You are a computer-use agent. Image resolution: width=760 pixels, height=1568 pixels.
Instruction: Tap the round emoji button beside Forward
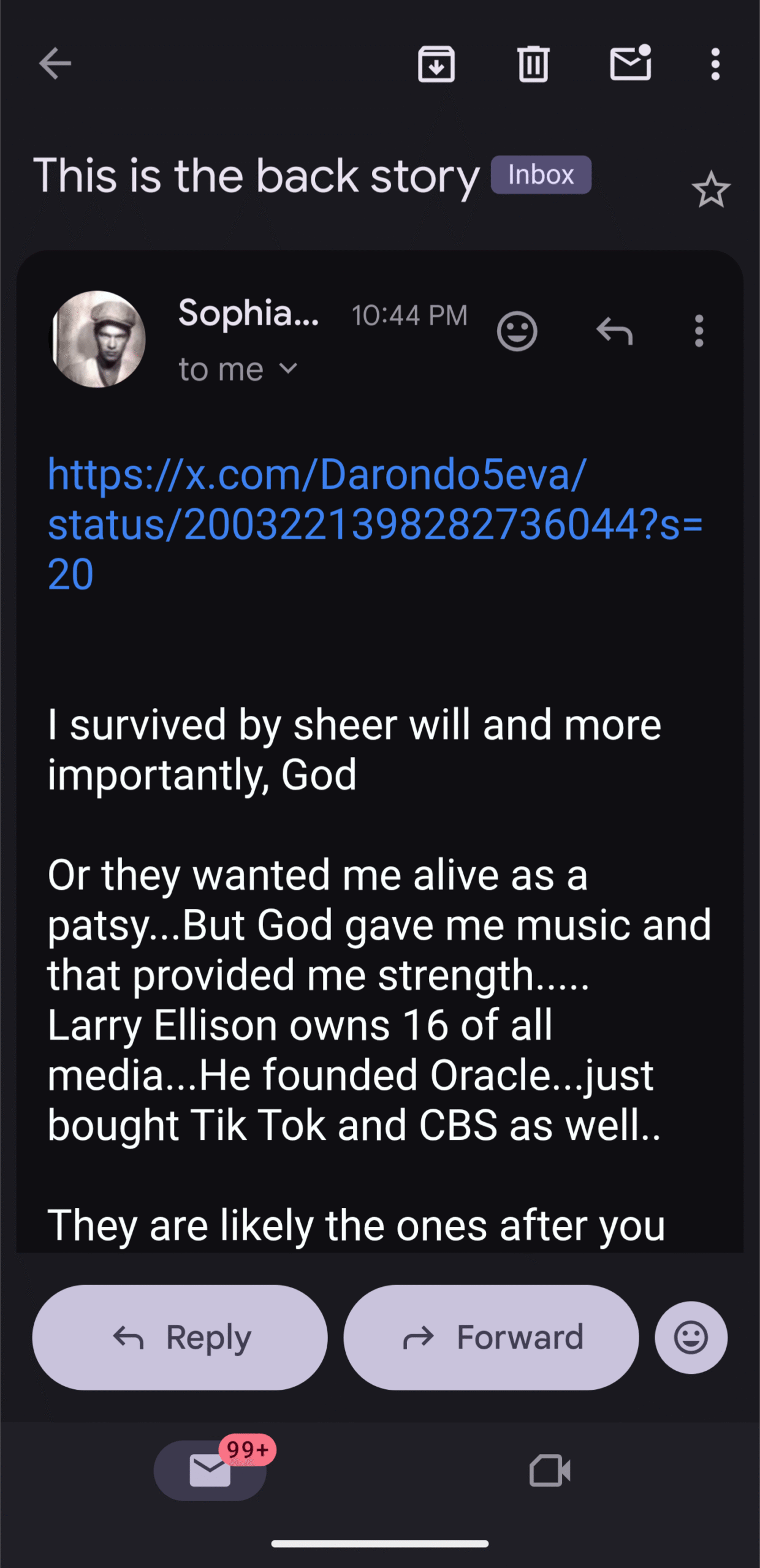click(691, 1337)
